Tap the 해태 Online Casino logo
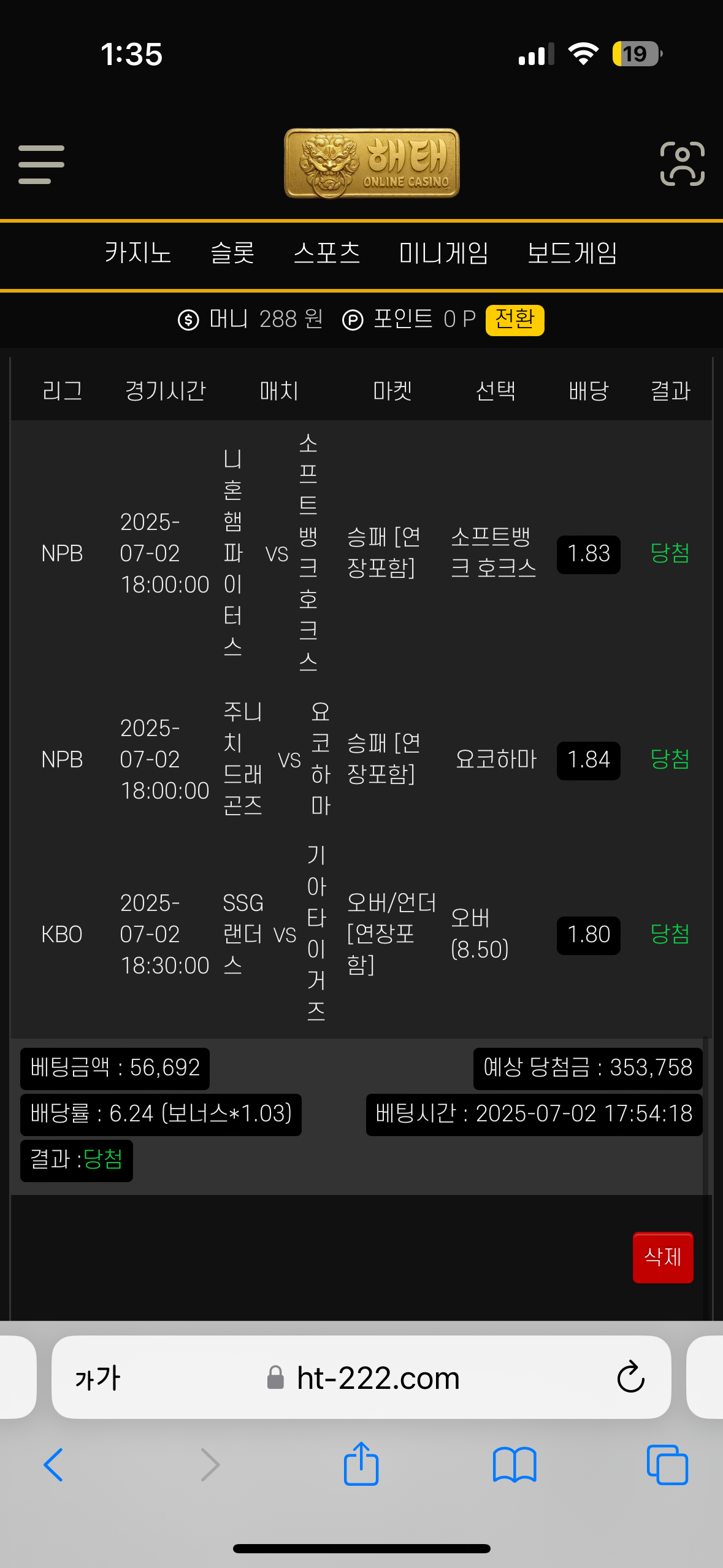This screenshot has height=1568, width=723. pyautogui.click(x=372, y=163)
